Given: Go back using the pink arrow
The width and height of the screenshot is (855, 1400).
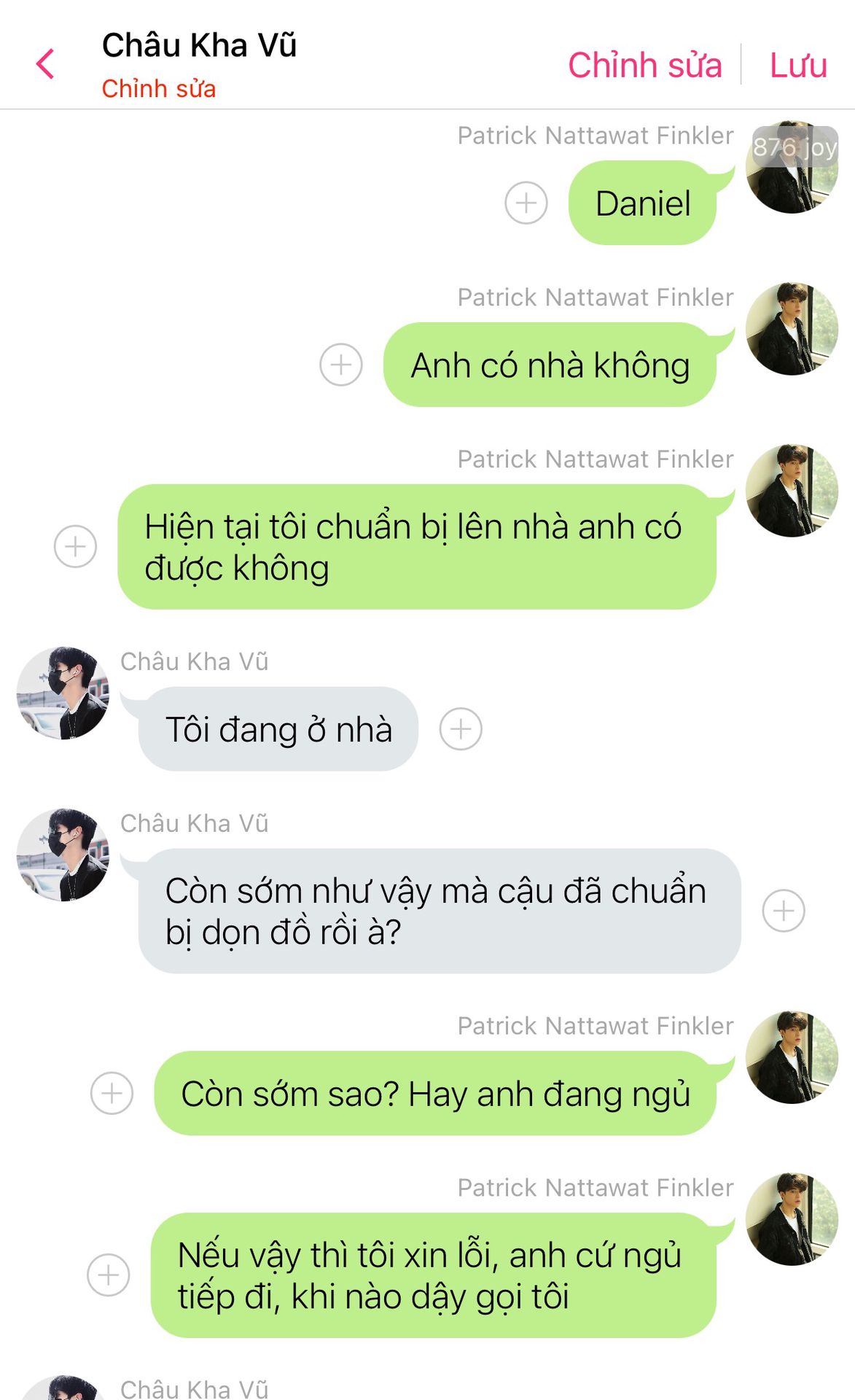Looking at the screenshot, I should point(45,64).
